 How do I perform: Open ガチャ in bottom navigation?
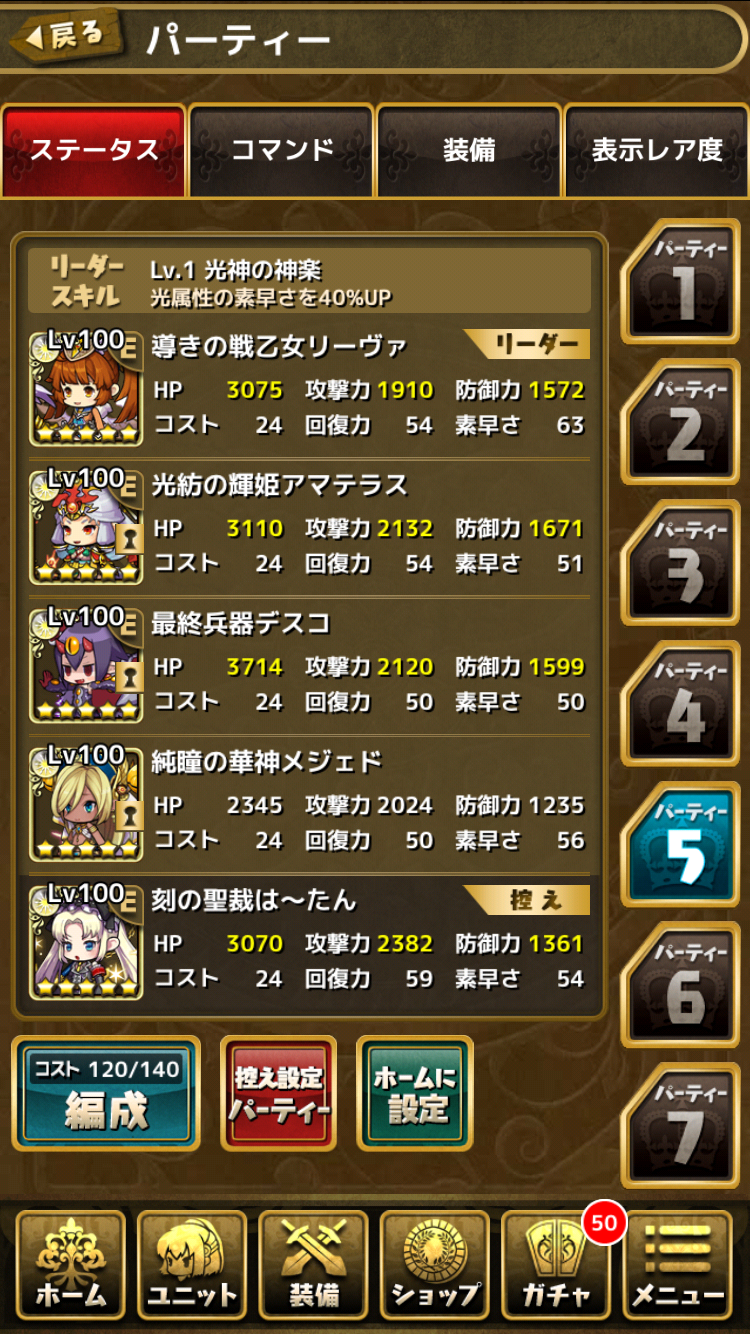tap(556, 1265)
